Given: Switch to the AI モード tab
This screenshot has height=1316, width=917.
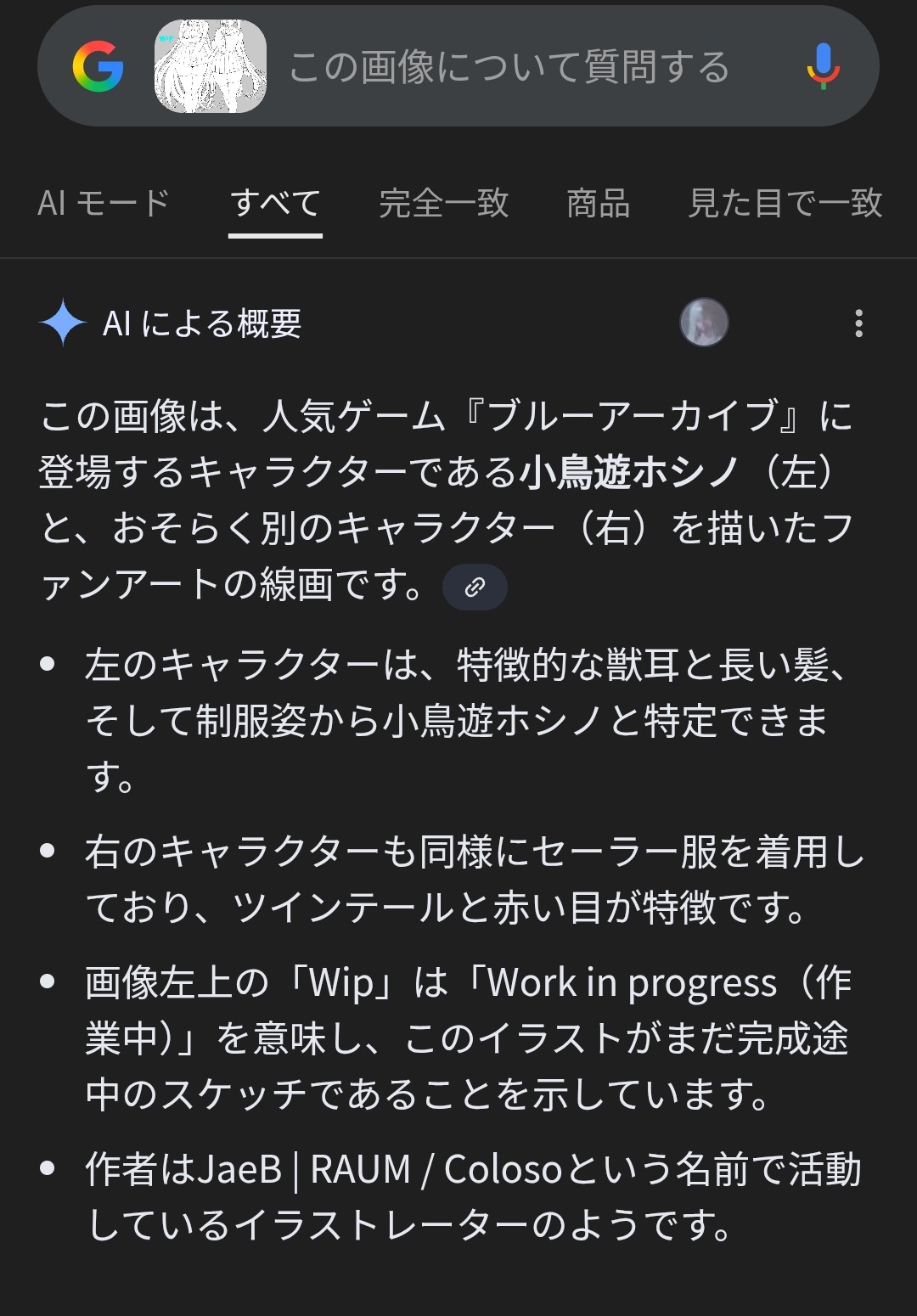Looking at the screenshot, I should pos(104,204).
